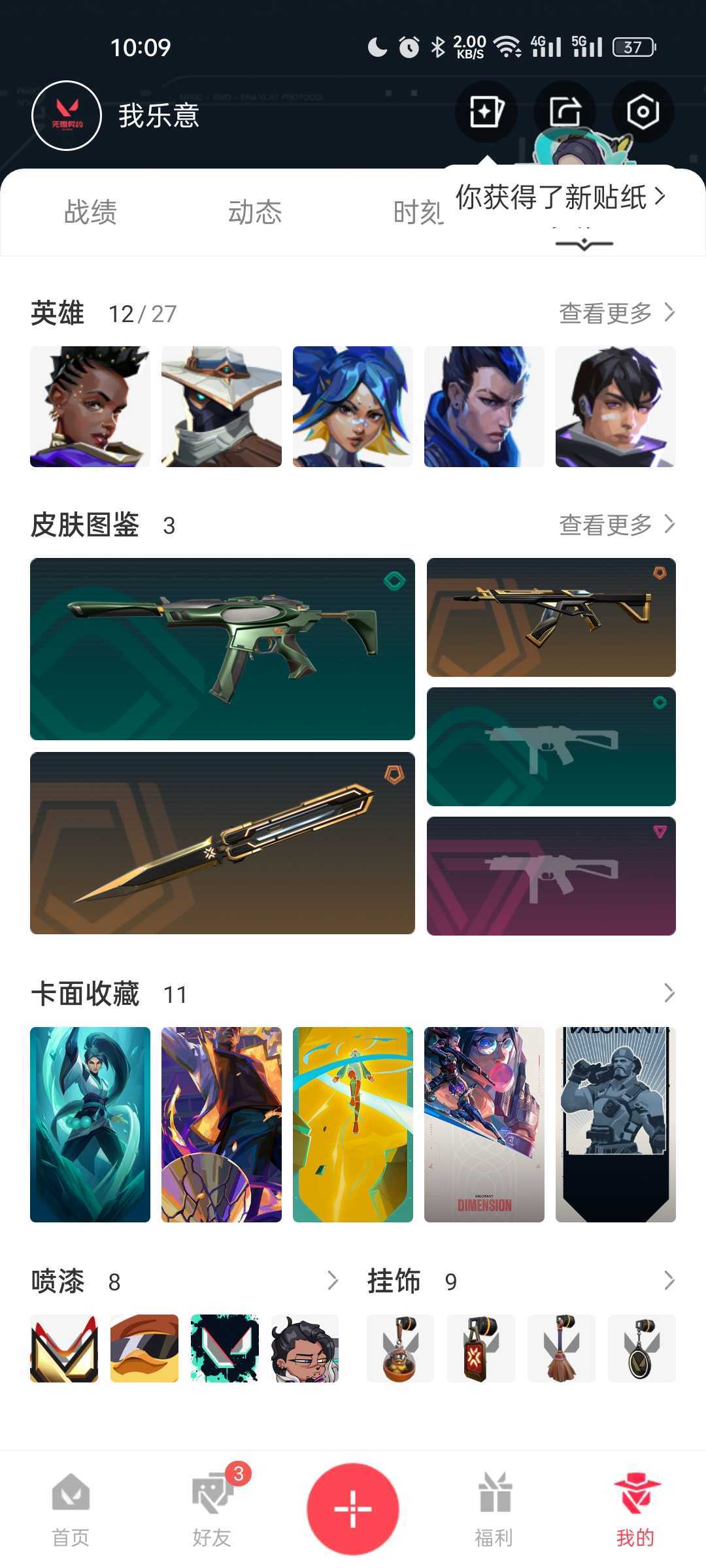706x1568 pixels.
Task: Open the 我乐意 profile avatar
Action: pyautogui.click(x=66, y=116)
